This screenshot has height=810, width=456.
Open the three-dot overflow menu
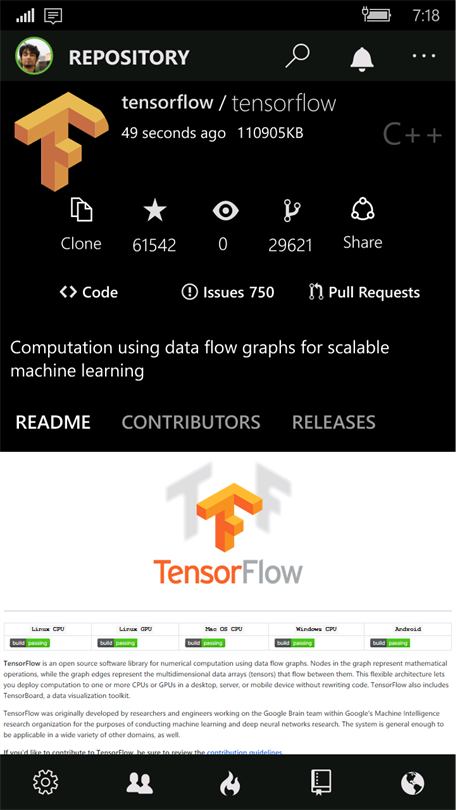(x=424, y=56)
